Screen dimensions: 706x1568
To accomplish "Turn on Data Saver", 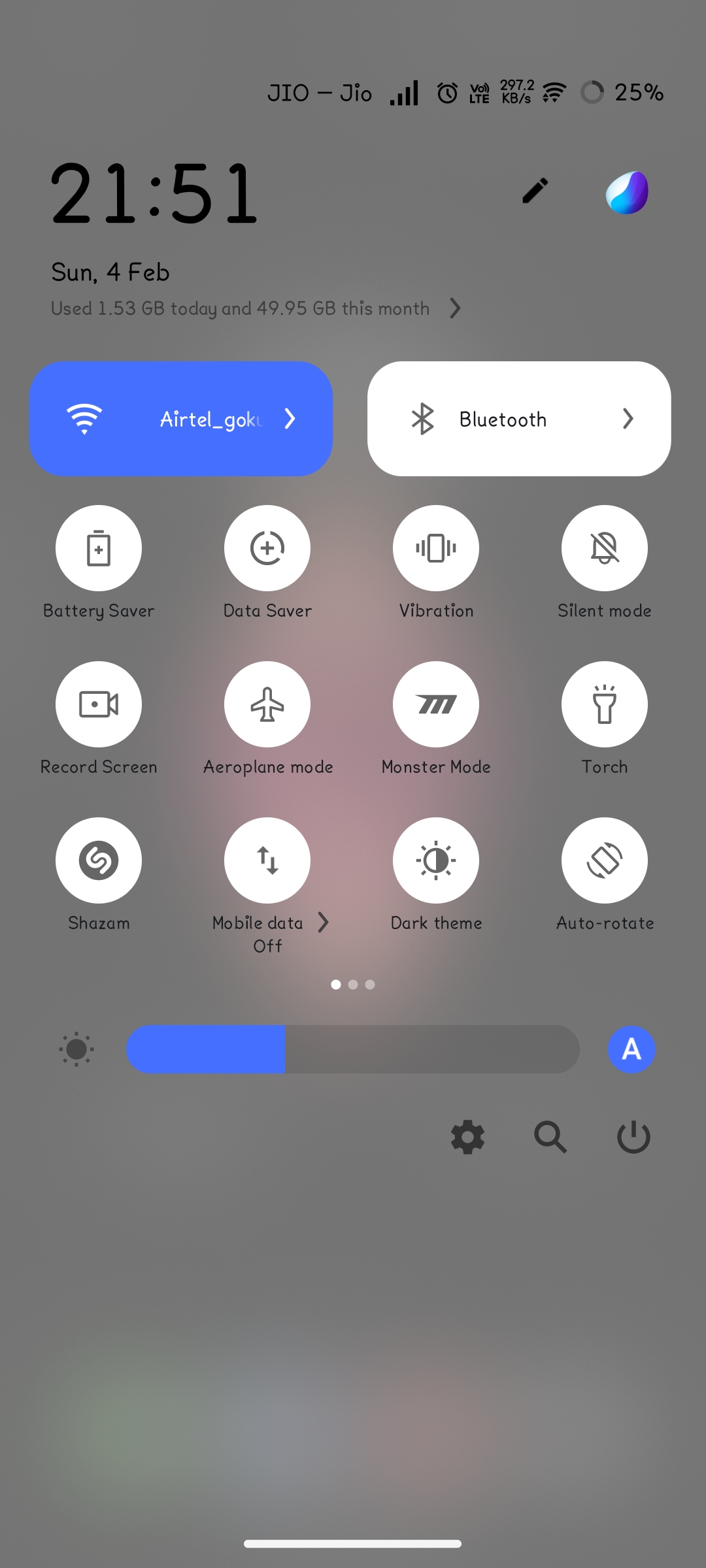I will [267, 548].
